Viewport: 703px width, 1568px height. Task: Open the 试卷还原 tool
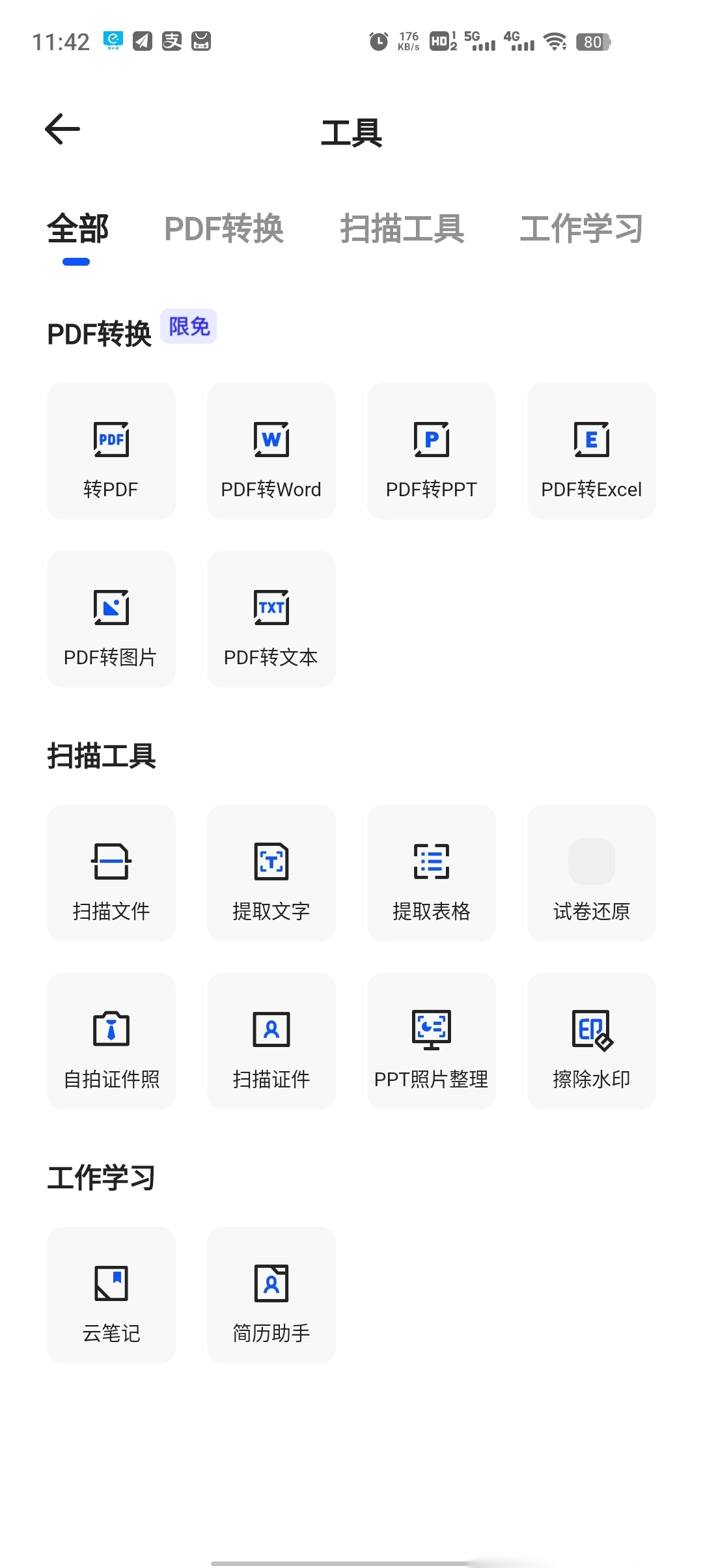(591, 874)
